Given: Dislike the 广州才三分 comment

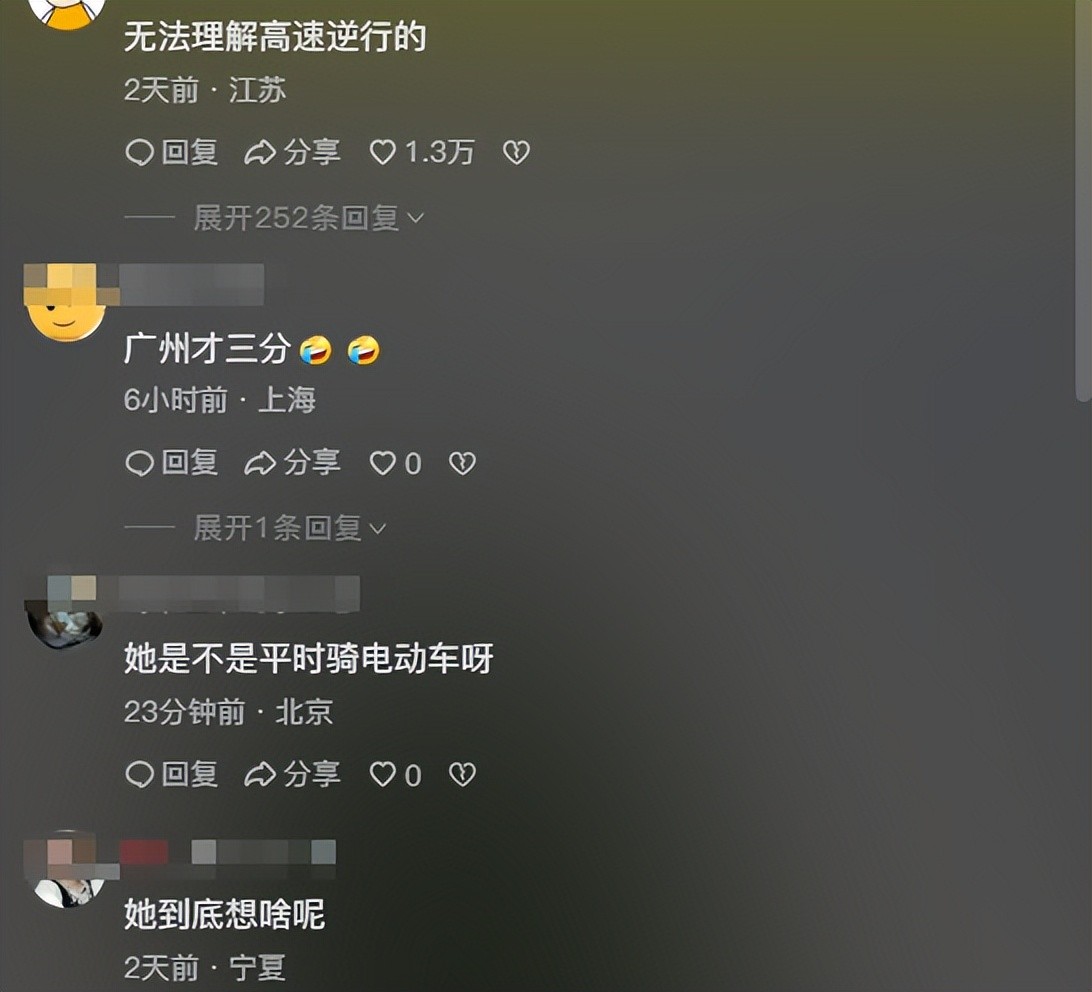Looking at the screenshot, I should 461,463.
